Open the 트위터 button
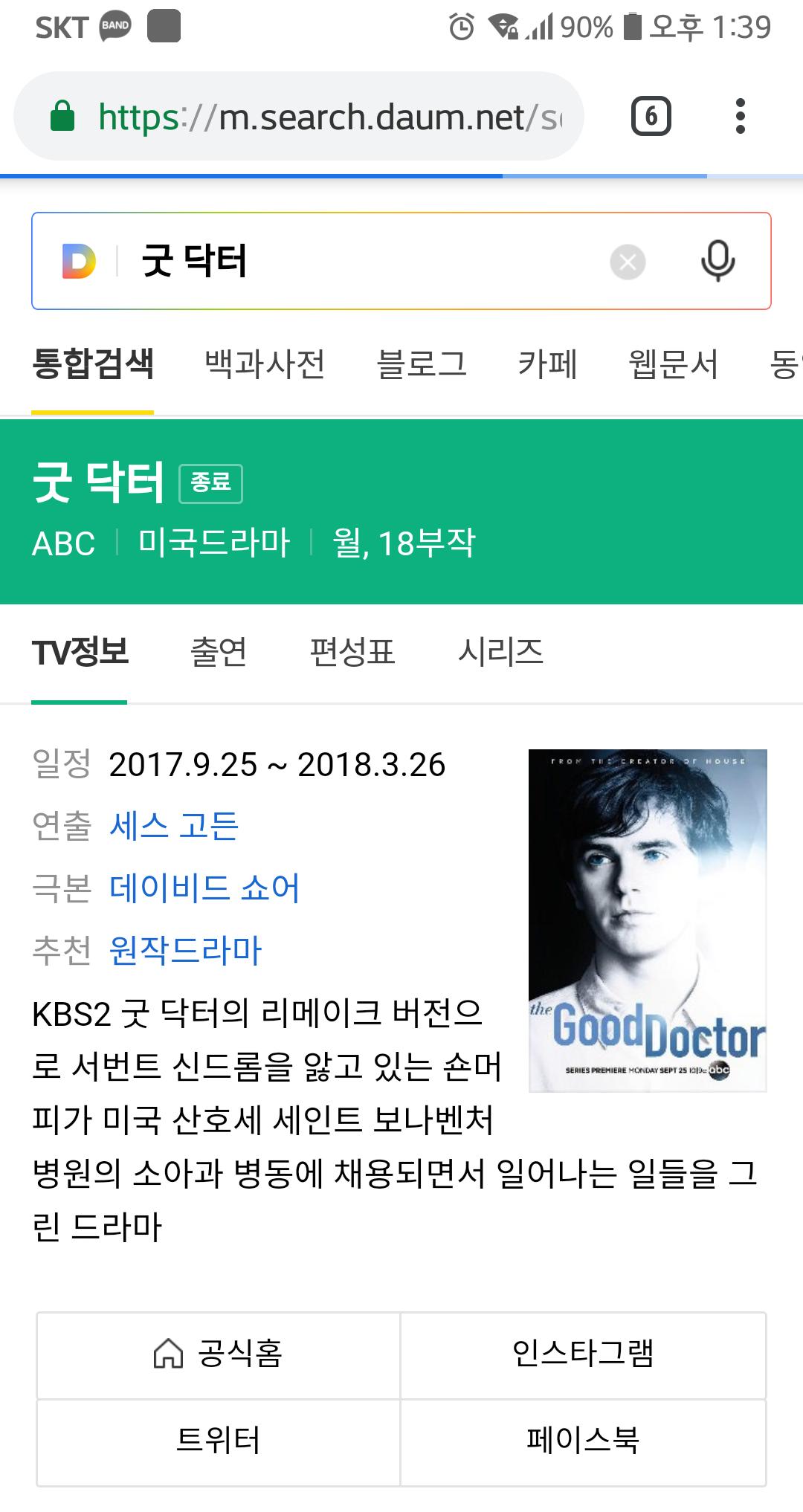Screen dimensions: 803x1512 coord(219,1441)
